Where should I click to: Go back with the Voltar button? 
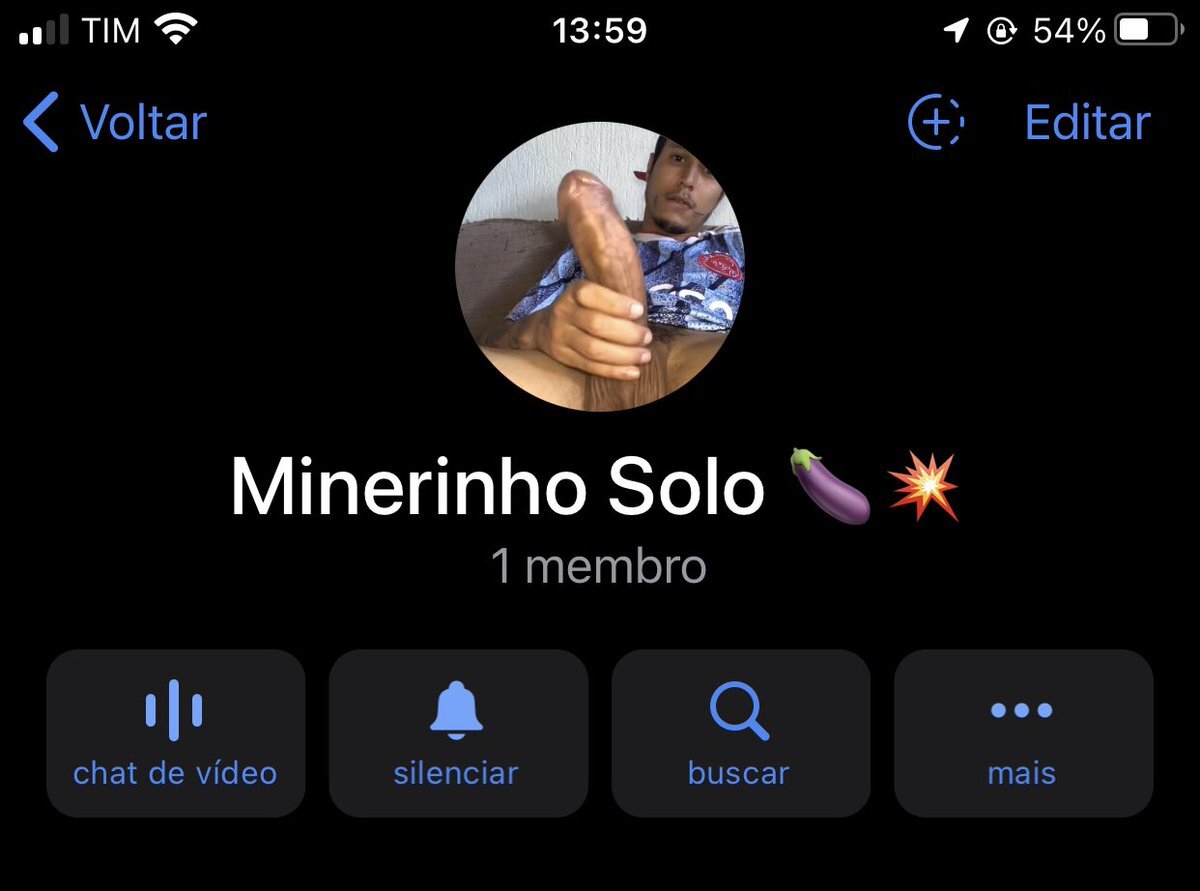tap(115, 123)
